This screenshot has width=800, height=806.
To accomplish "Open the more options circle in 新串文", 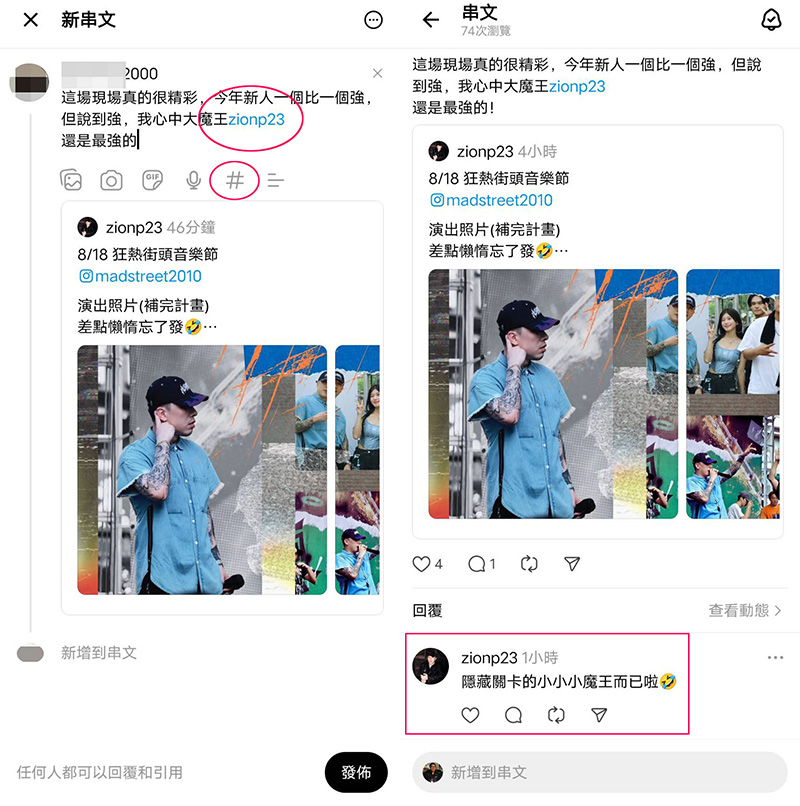I will point(373,20).
